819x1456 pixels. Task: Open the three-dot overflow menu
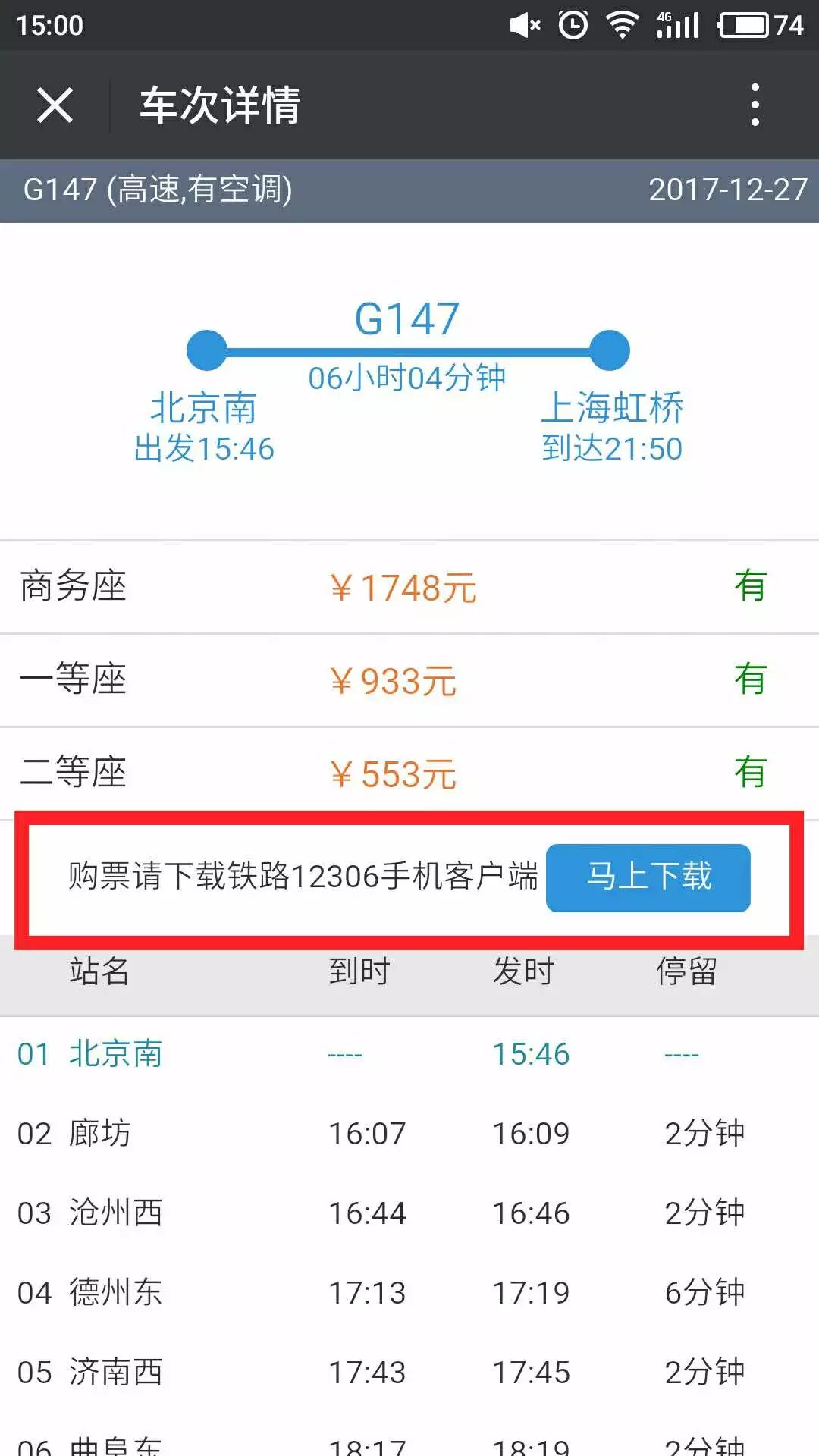(x=755, y=105)
